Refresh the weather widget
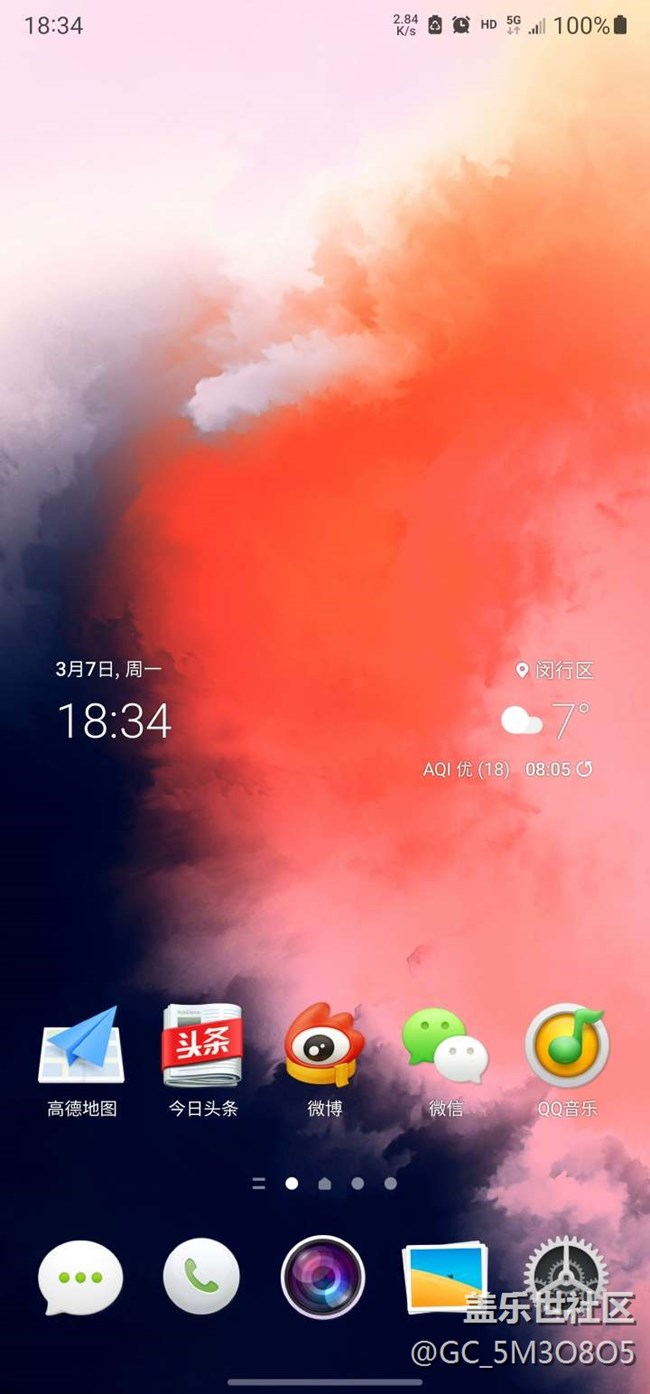 point(585,769)
